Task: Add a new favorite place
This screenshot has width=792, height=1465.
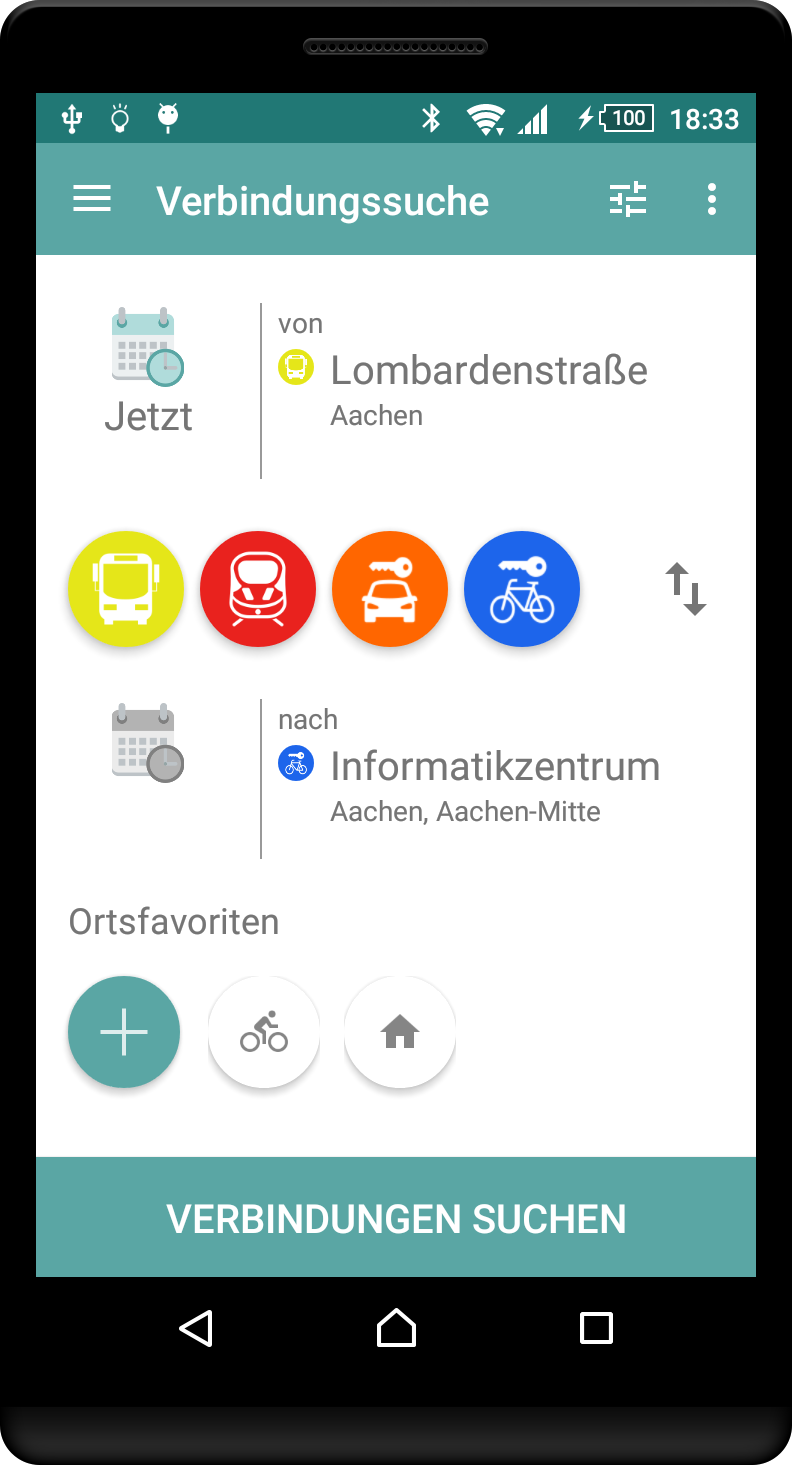Action: pos(124,1032)
